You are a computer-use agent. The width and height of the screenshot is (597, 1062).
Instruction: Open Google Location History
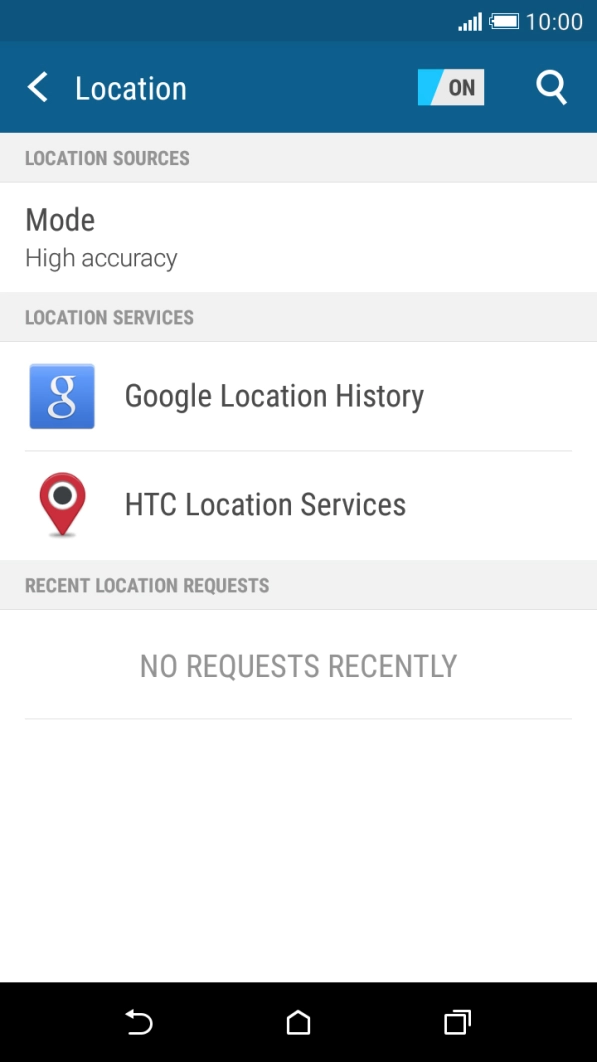[x=298, y=396]
